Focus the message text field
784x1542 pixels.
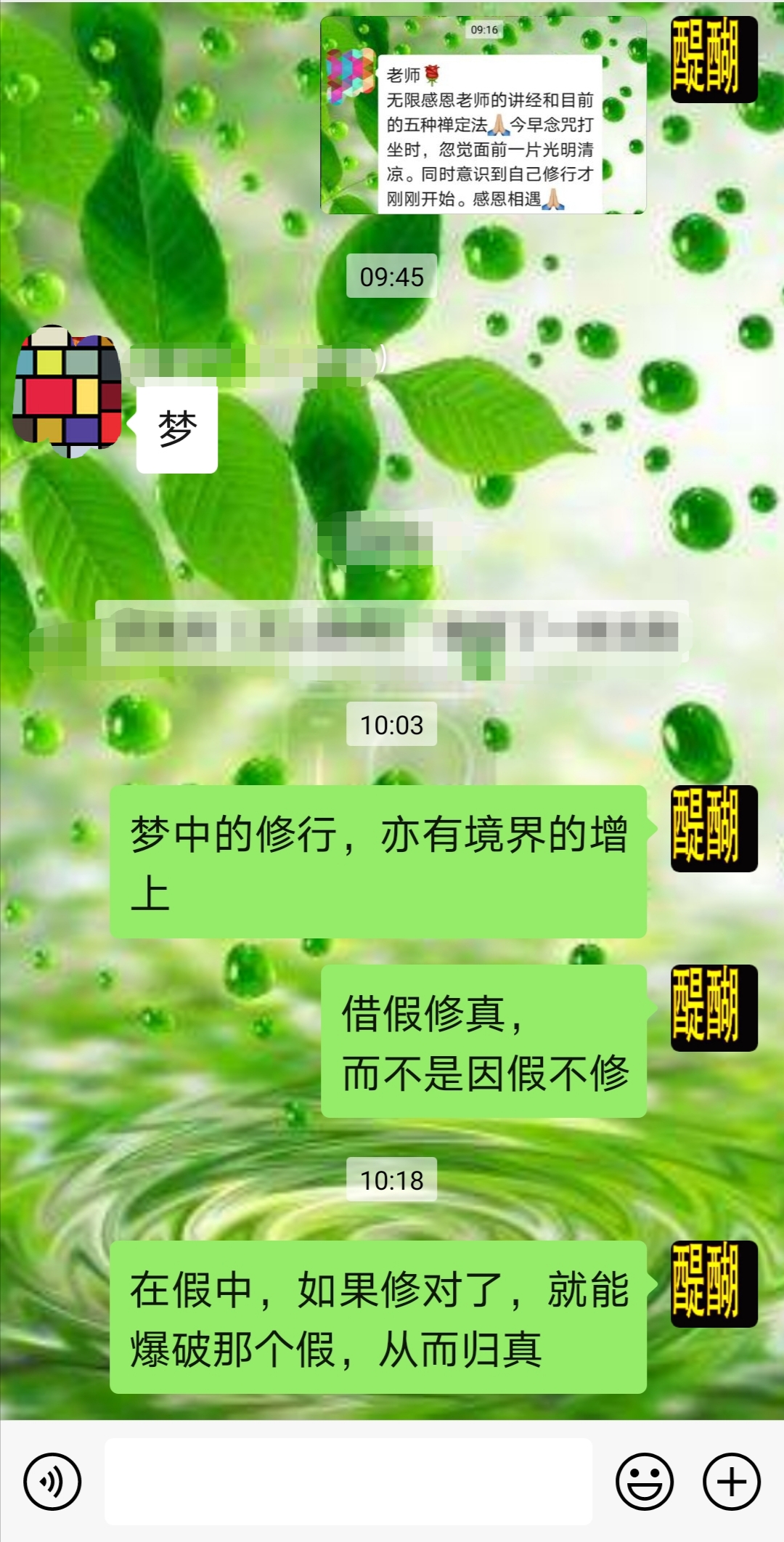pos(348,1482)
